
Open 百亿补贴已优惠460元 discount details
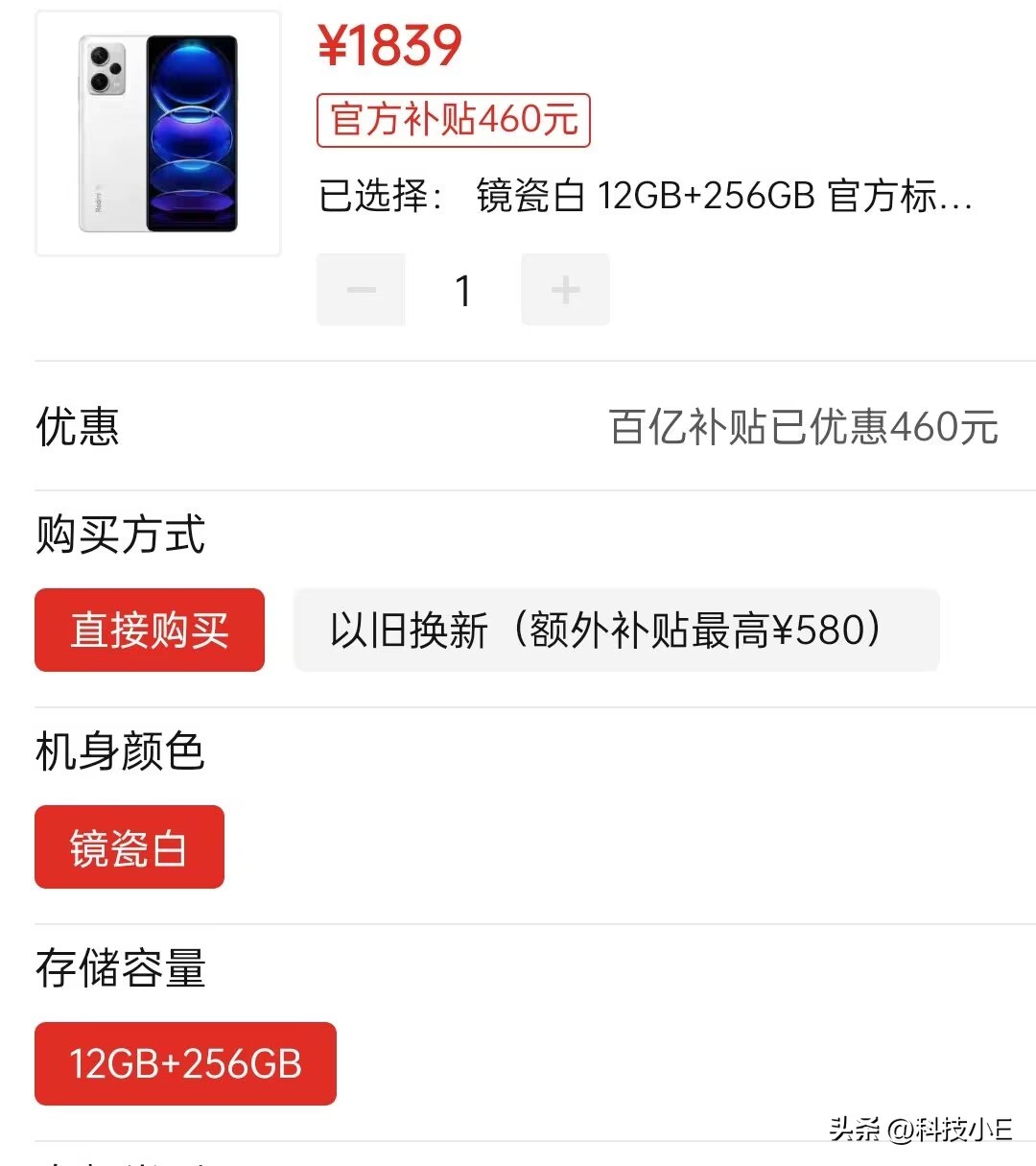point(806,427)
